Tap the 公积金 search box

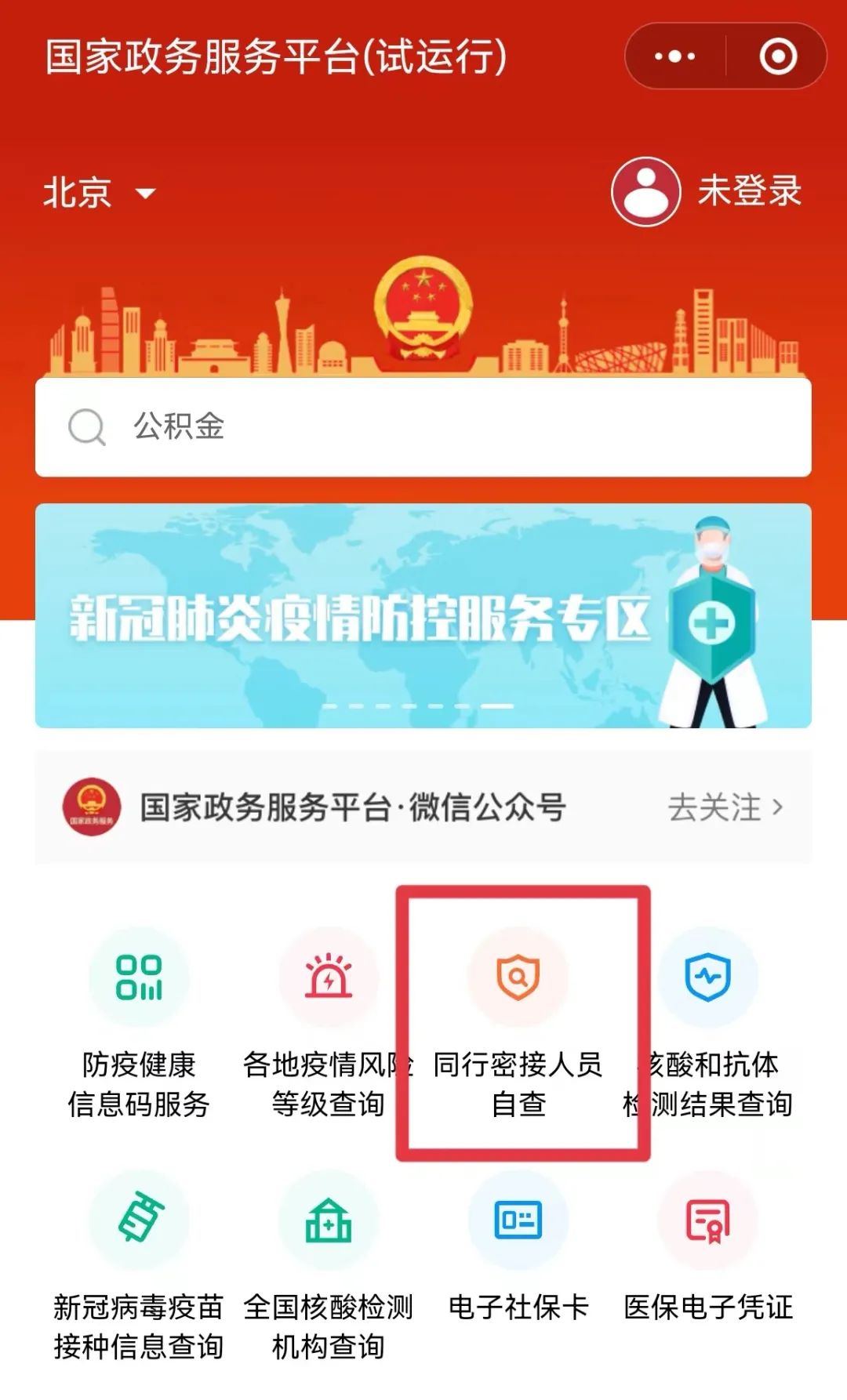click(423, 427)
